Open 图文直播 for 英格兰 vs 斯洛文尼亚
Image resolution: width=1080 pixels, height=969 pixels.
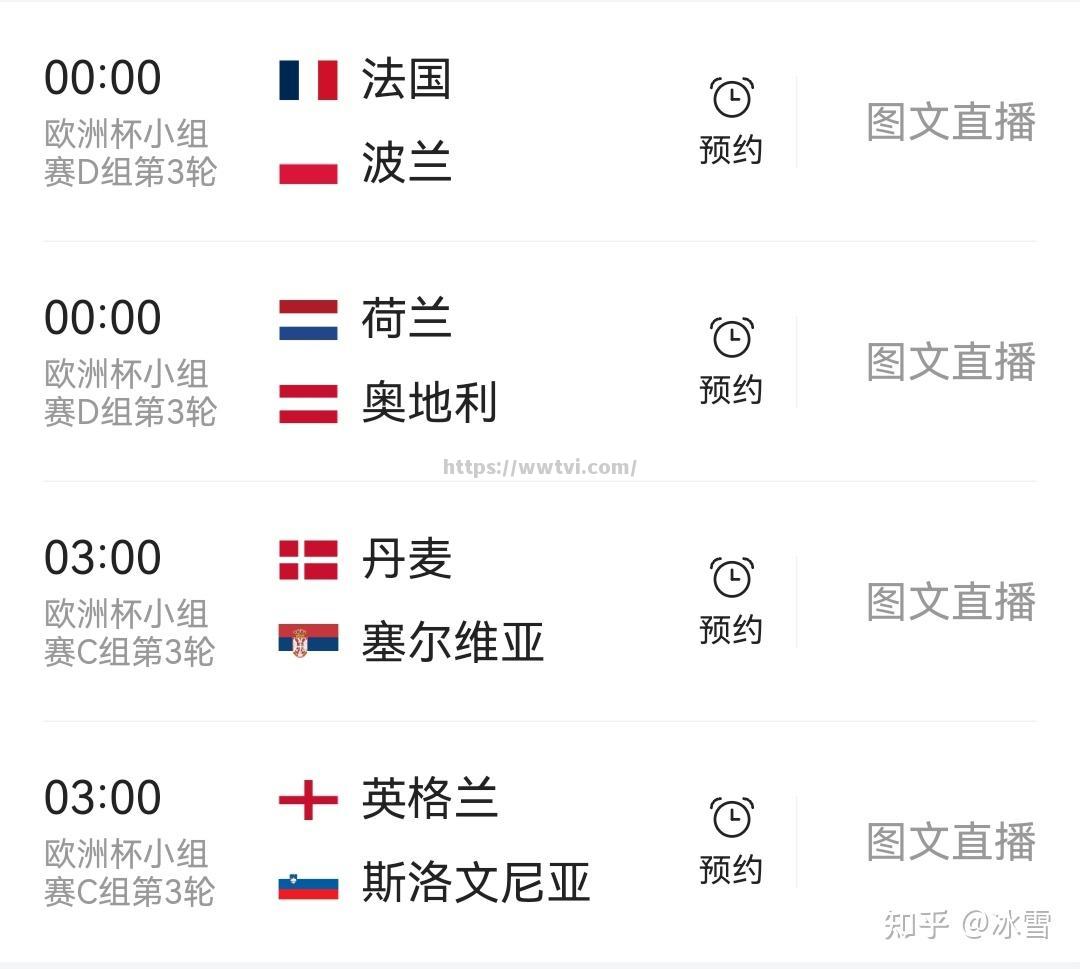click(x=950, y=842)
